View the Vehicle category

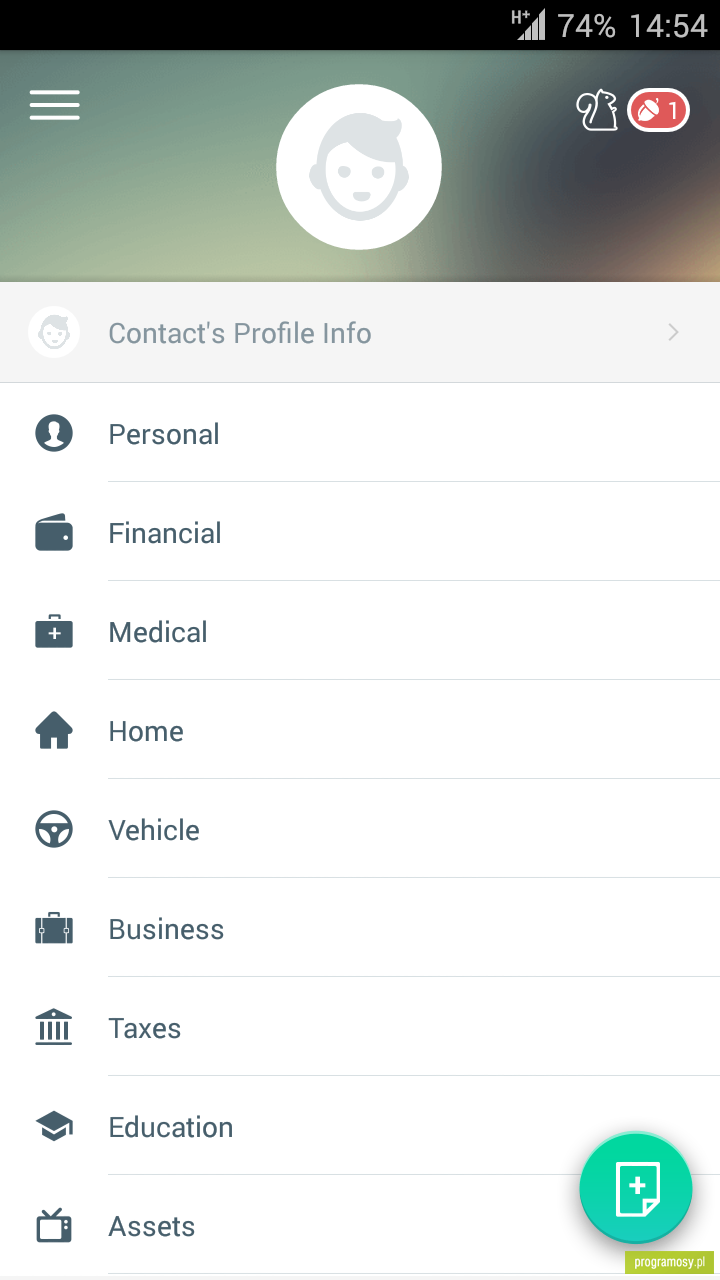tap(360, 830)
